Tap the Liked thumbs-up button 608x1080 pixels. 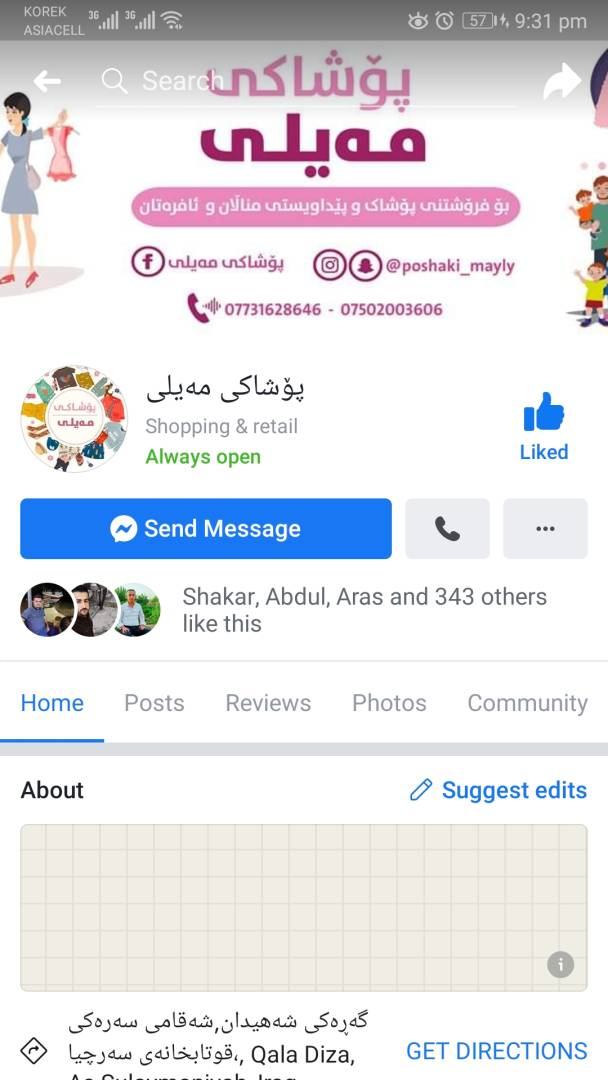543,425
